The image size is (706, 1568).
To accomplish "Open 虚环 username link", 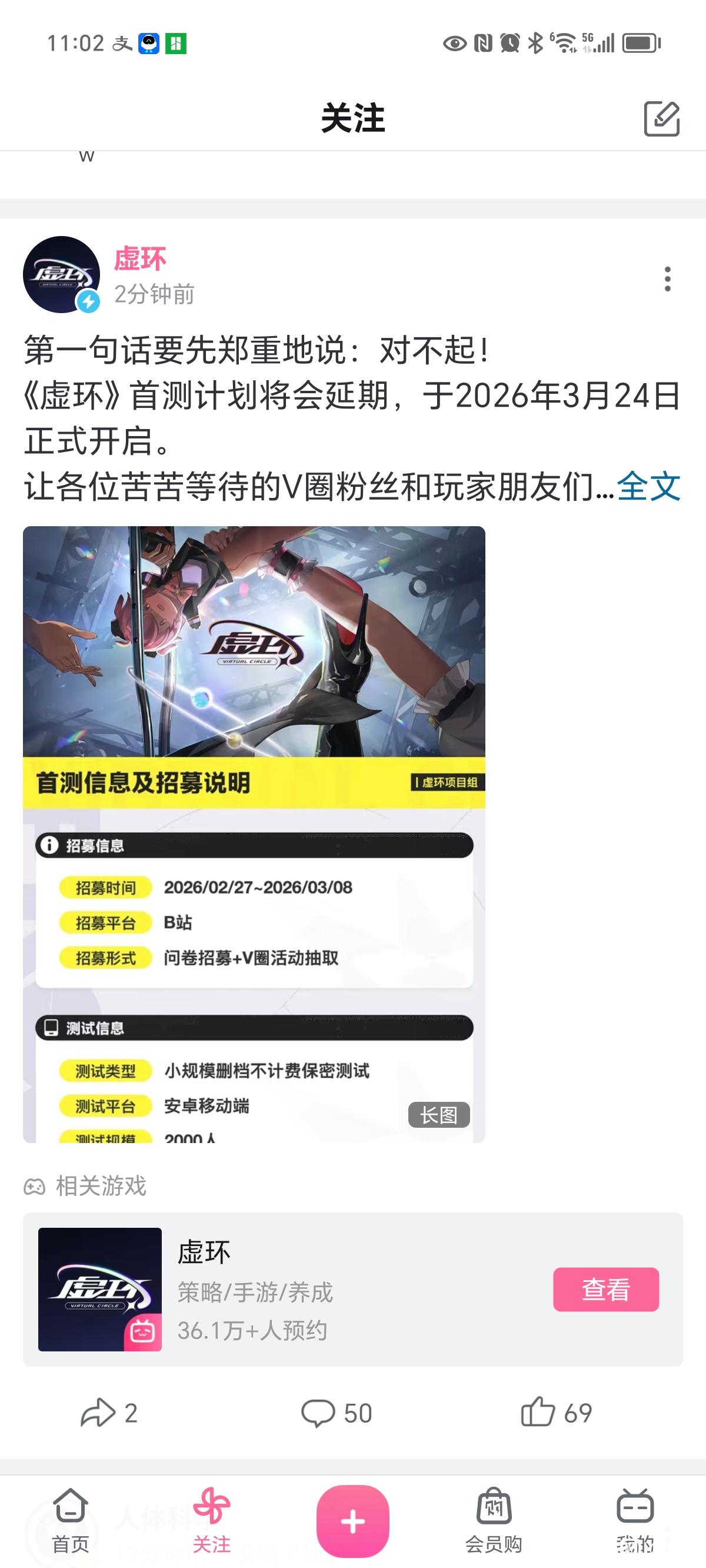I will [140, 259].
